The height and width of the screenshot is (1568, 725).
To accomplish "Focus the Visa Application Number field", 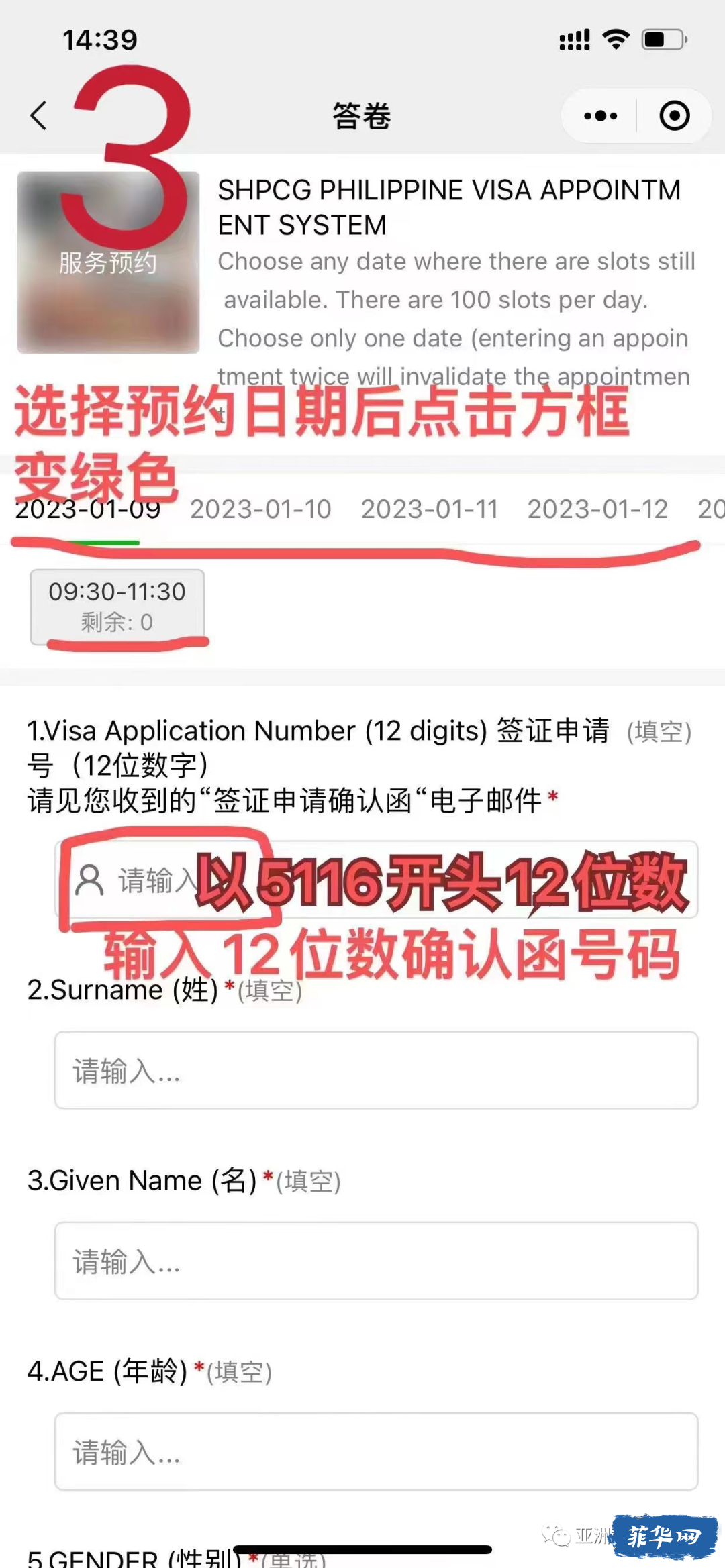I will [376, 879].
